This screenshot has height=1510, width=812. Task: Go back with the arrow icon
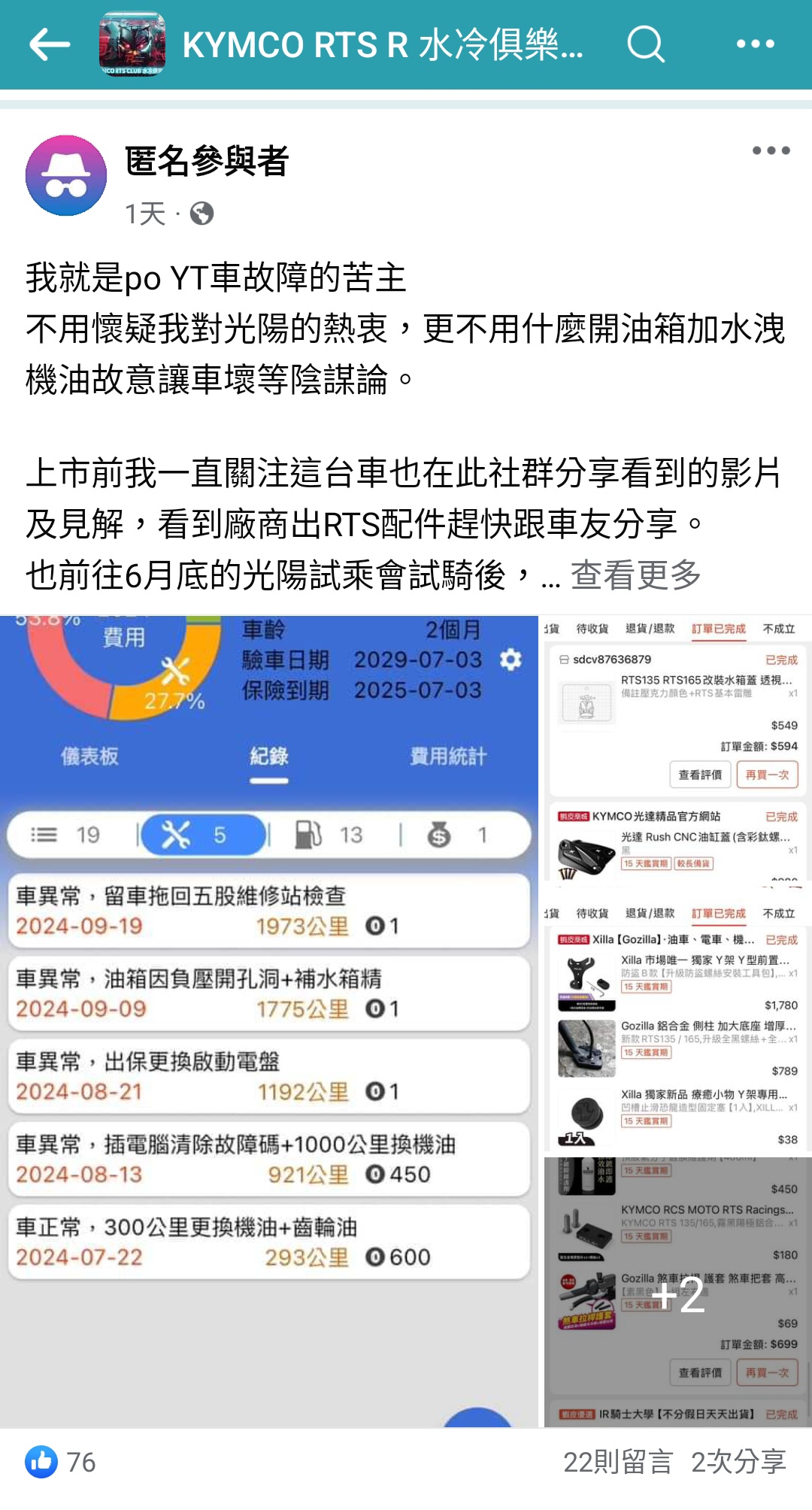50,44
